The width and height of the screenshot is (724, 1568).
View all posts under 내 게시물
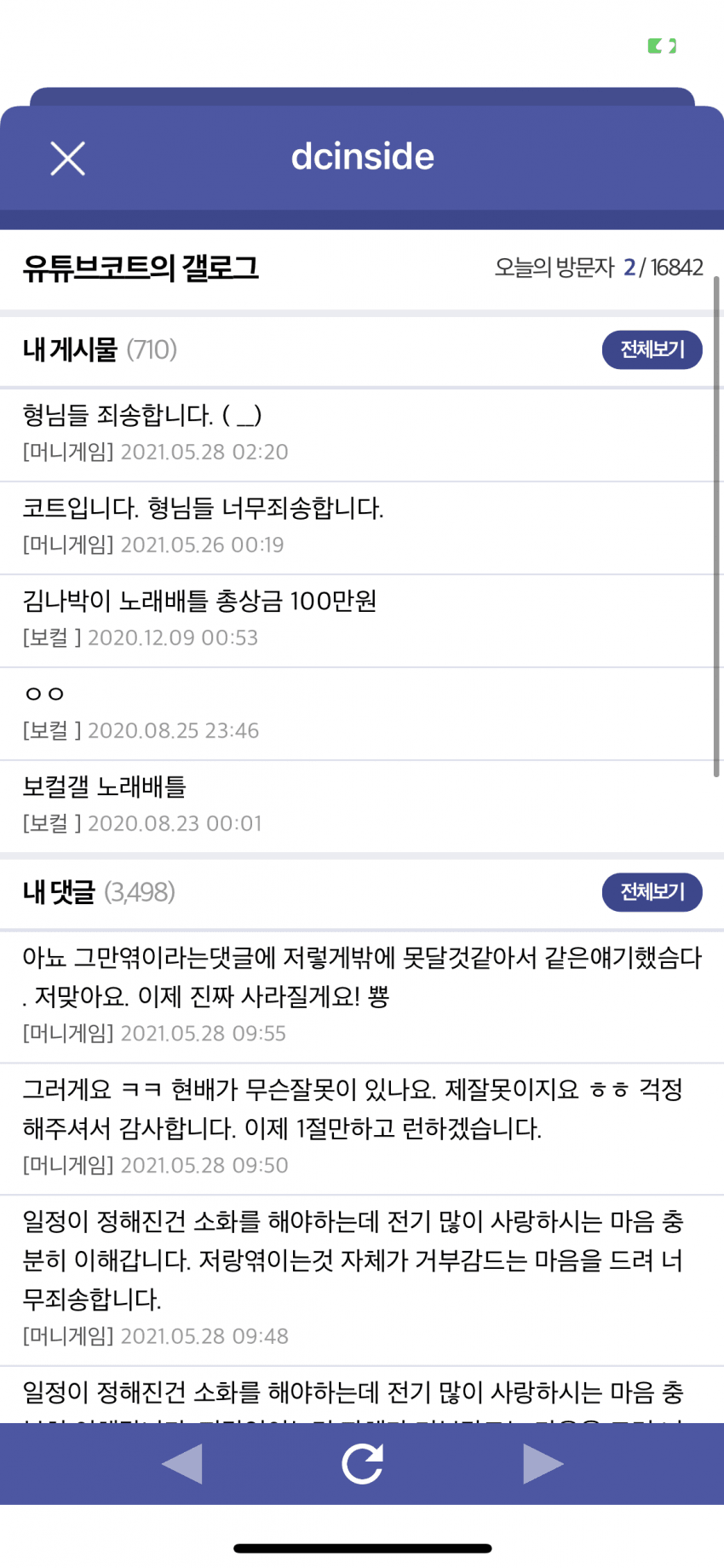pos(652,349)
